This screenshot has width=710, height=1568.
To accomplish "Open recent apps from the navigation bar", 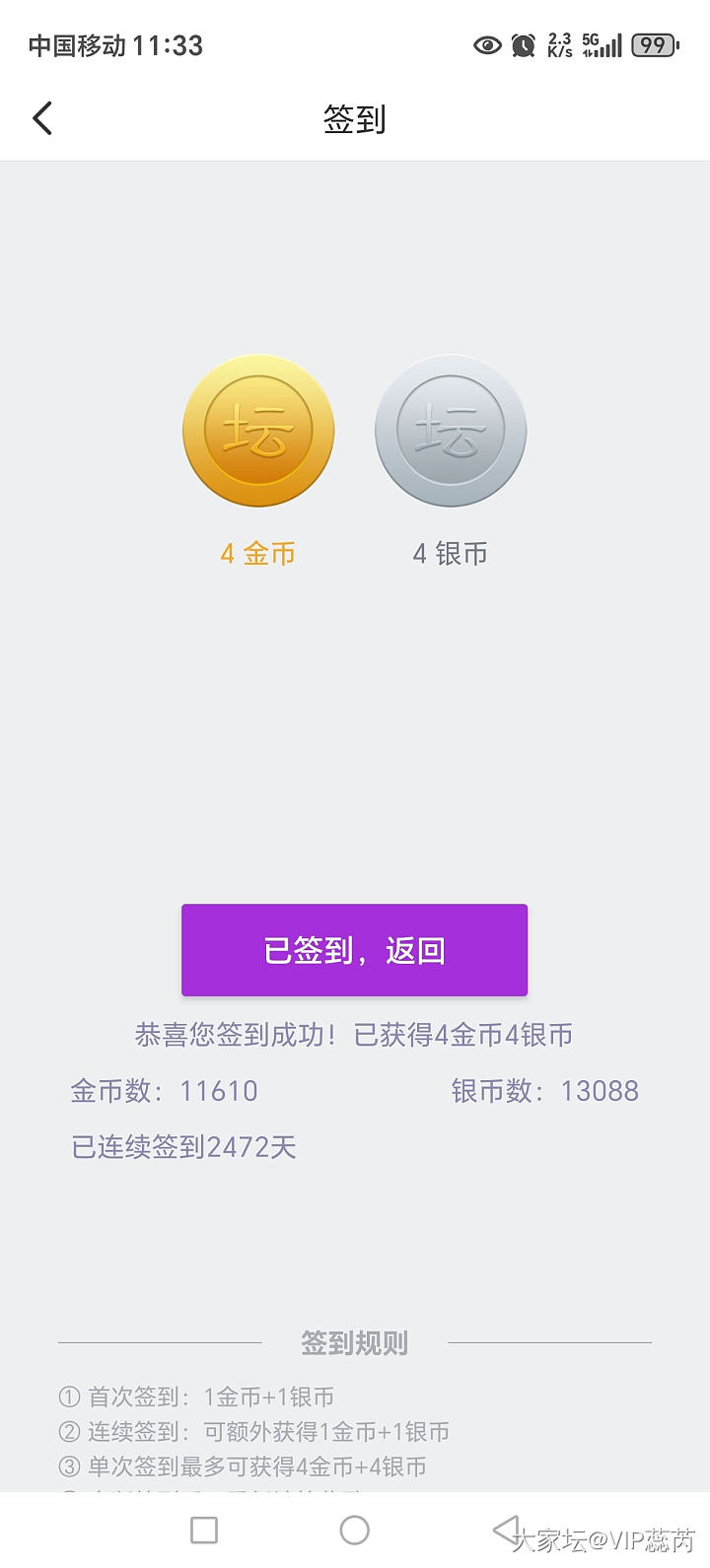I will (204, 1530).
